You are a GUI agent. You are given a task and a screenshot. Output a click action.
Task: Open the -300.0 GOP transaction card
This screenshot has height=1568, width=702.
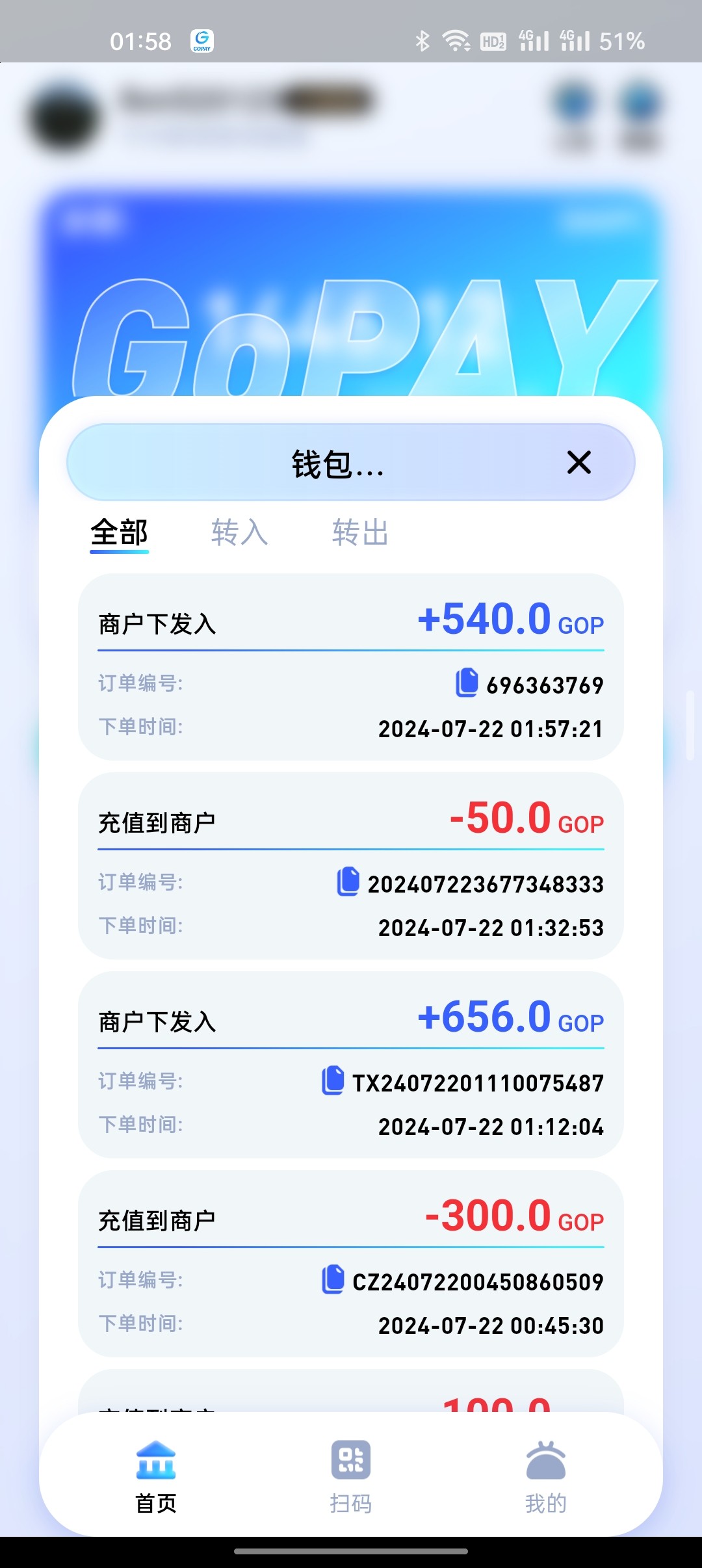tap(351, 1263)
